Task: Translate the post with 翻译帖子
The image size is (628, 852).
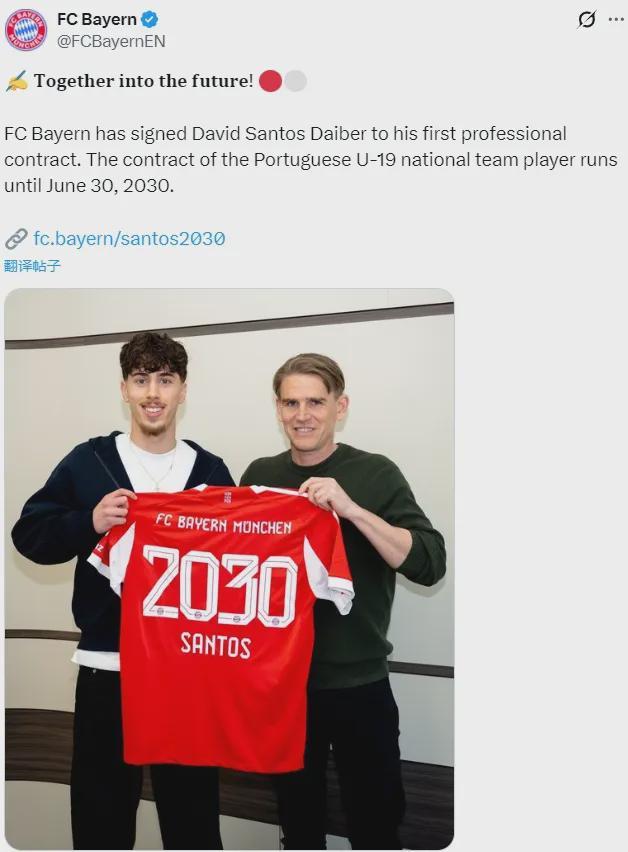Action: [x=32, y=266]
